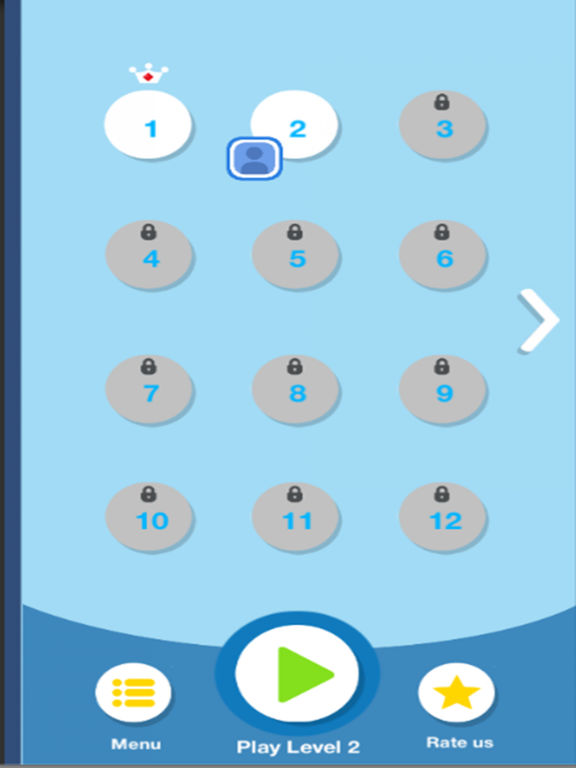
Task: Tap the locked level 7
Action: pyautogui.click(x=149, y=389)
